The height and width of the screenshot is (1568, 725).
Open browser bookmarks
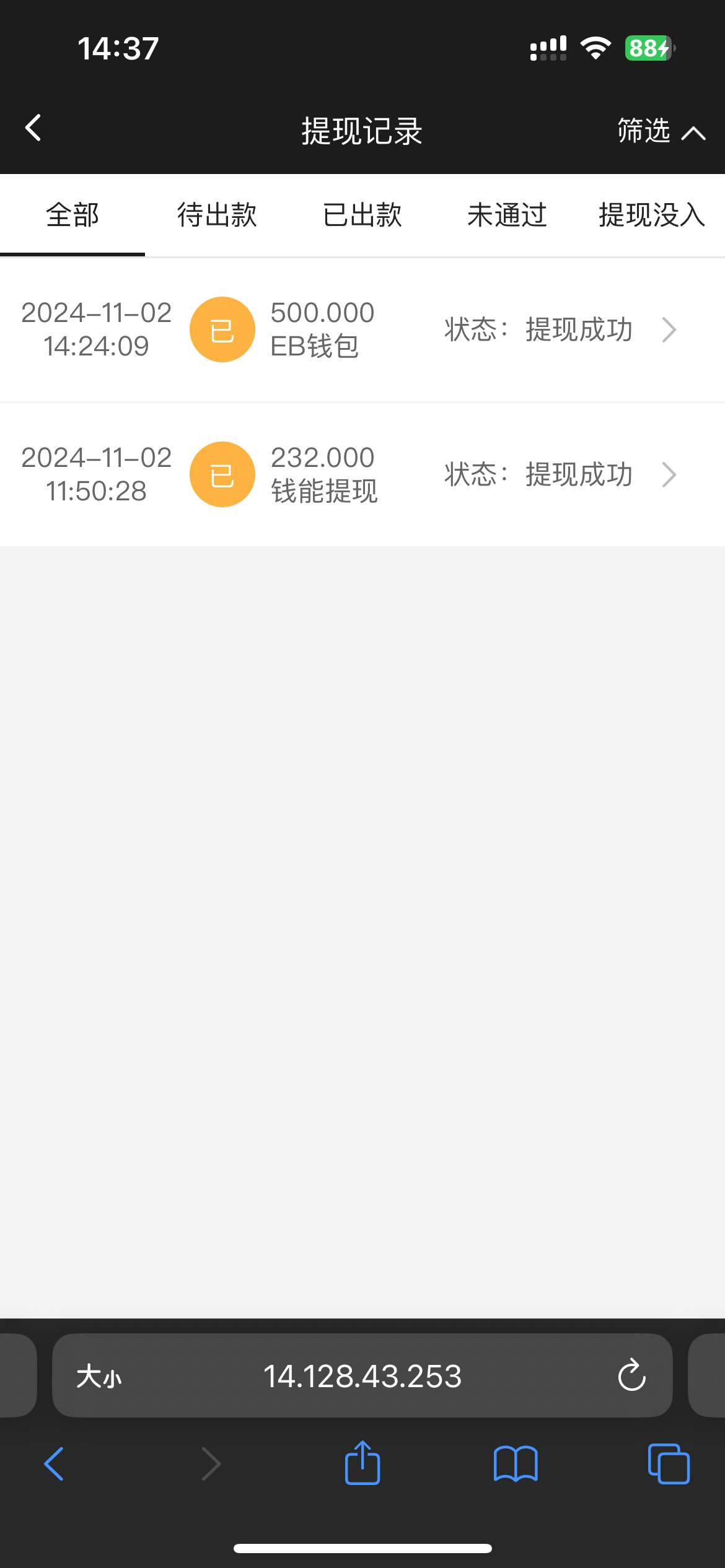pyautogui.click(x=516, y=1464)
